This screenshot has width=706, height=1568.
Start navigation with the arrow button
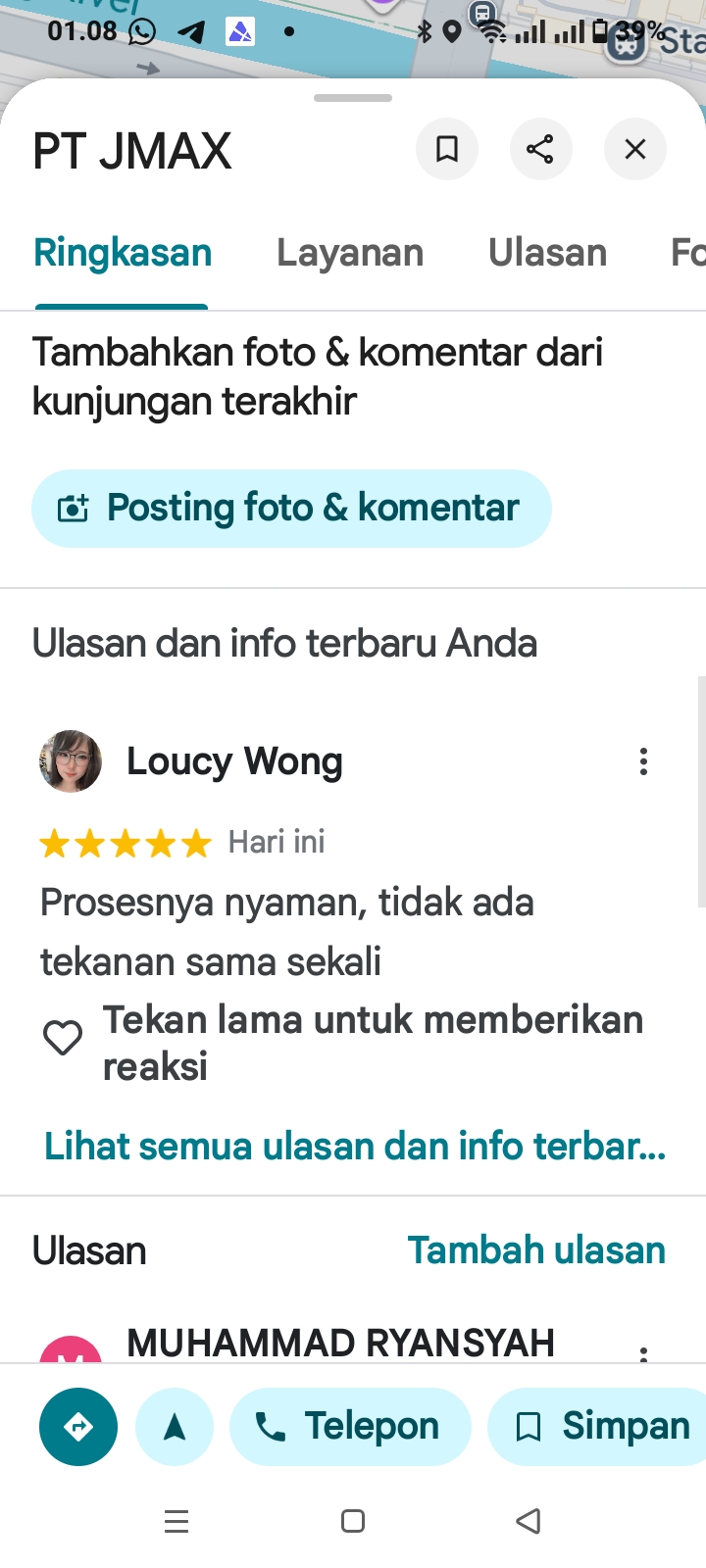point(175,1427)
